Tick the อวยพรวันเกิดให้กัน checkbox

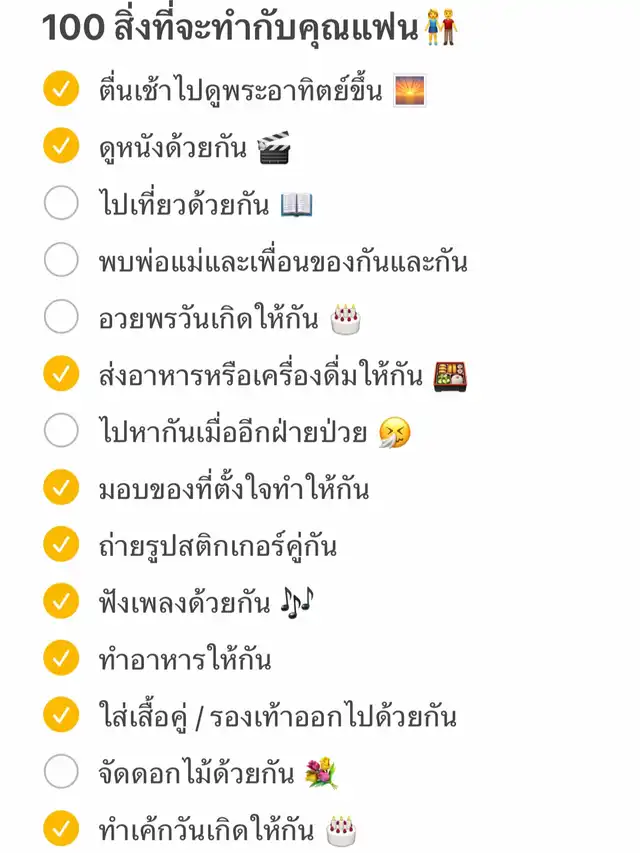tap(61, 318)
